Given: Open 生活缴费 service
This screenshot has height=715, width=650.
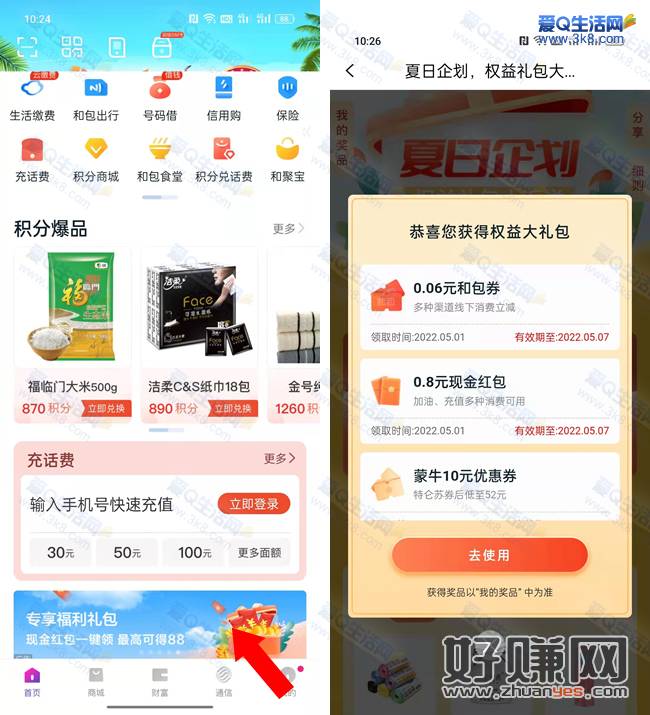Looking at the screenshot, I should coord(32,99).
